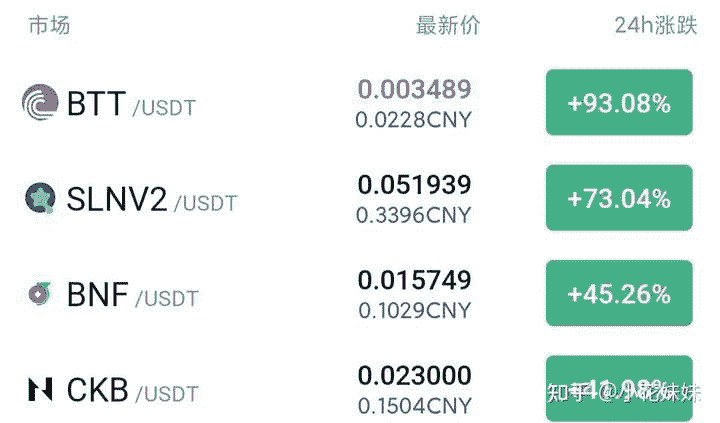720x423 pixels.
Task: Open the BNF/USDT market pair
Action: click(x=112, y=295)
